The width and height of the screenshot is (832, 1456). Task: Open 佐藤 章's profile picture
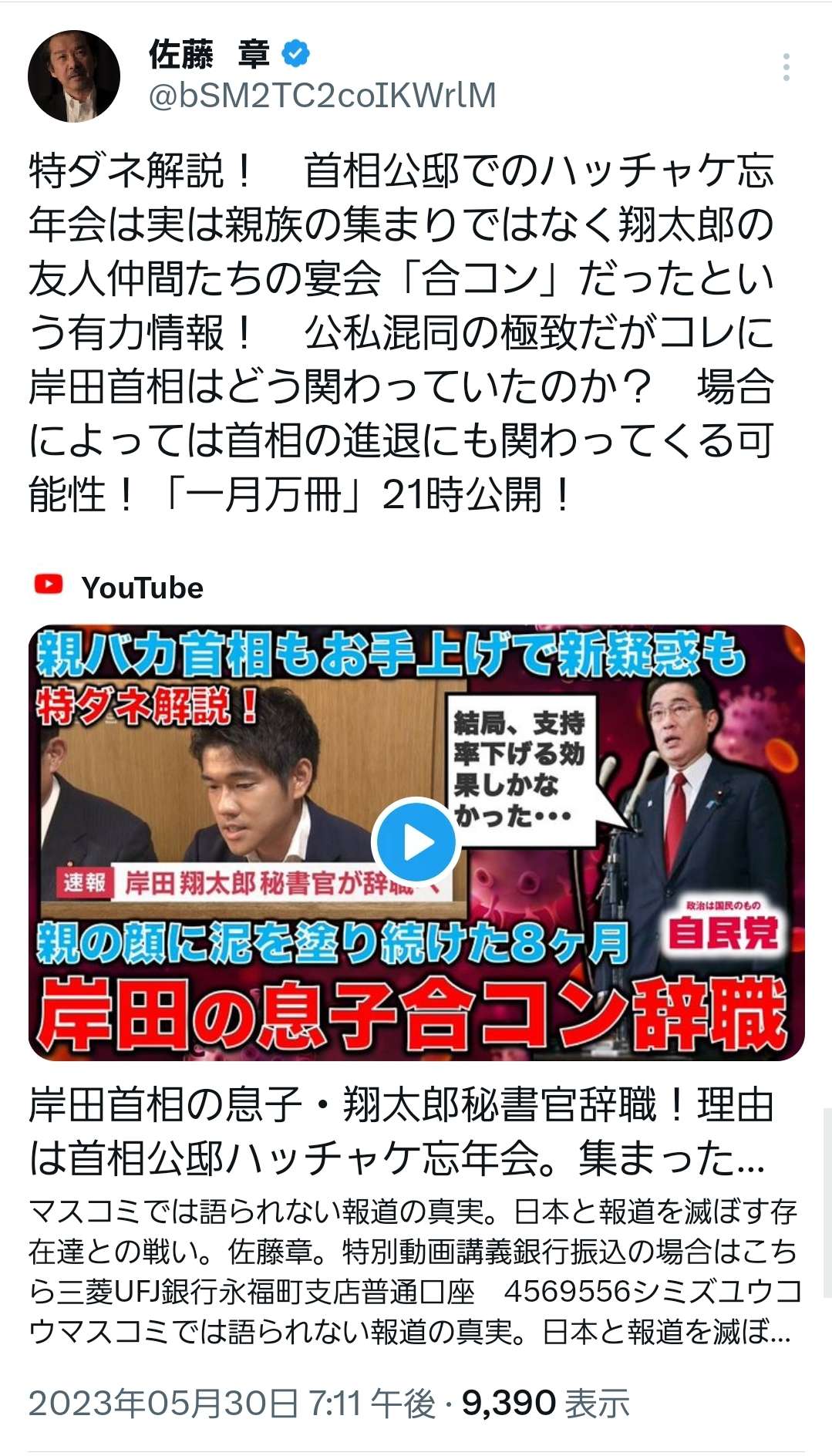point(74,76)
